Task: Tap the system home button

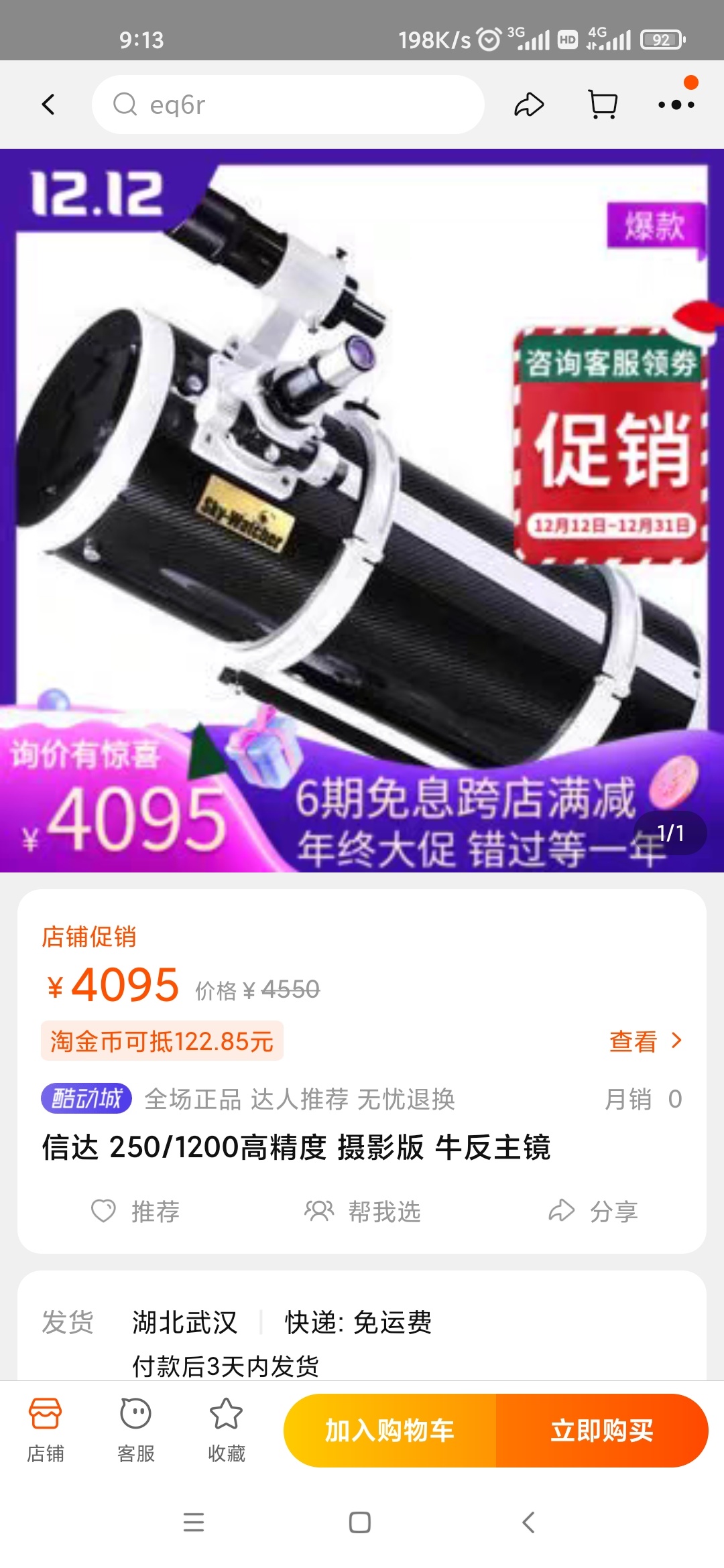Action: [360, 1522]
